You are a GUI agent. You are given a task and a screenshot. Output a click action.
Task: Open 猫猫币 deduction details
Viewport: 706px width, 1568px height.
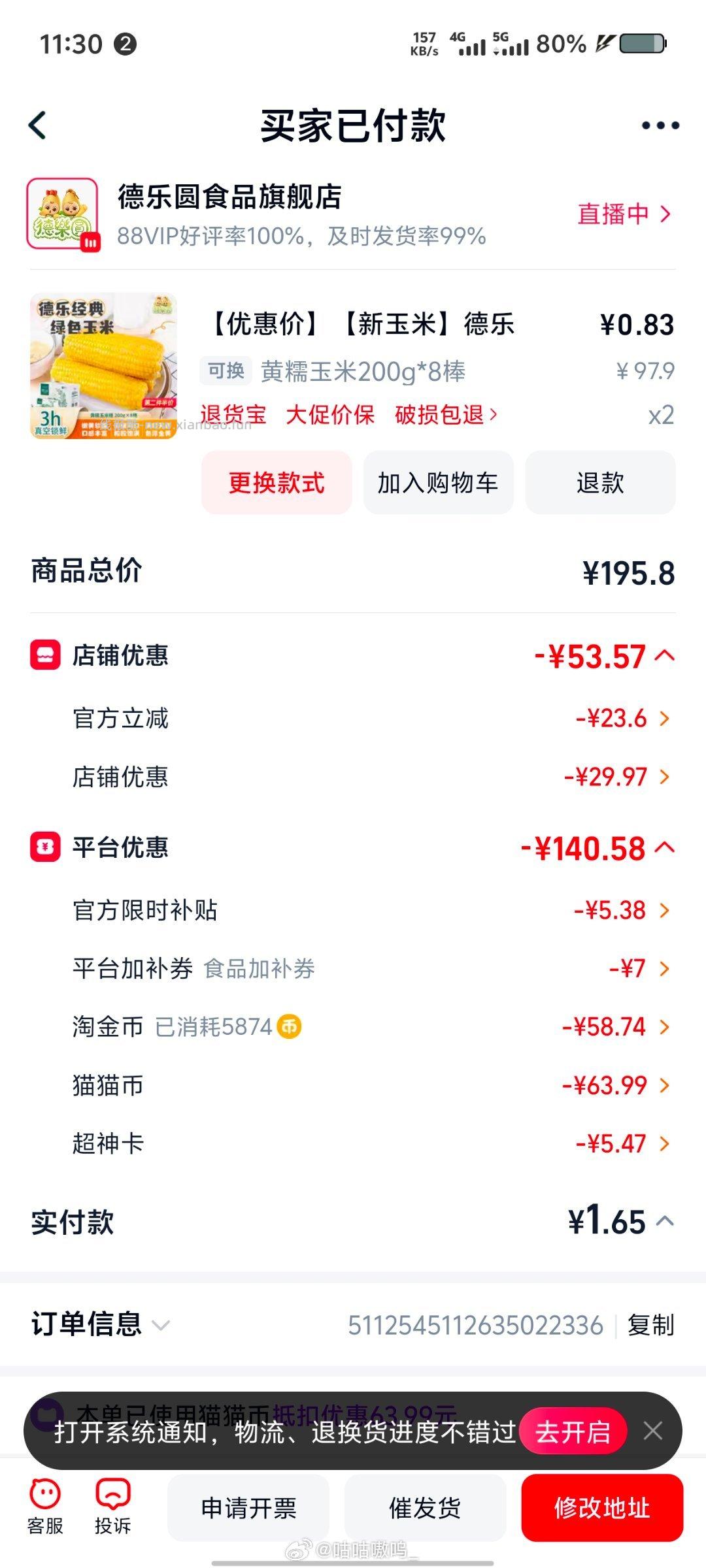(x=665, y=1085)
